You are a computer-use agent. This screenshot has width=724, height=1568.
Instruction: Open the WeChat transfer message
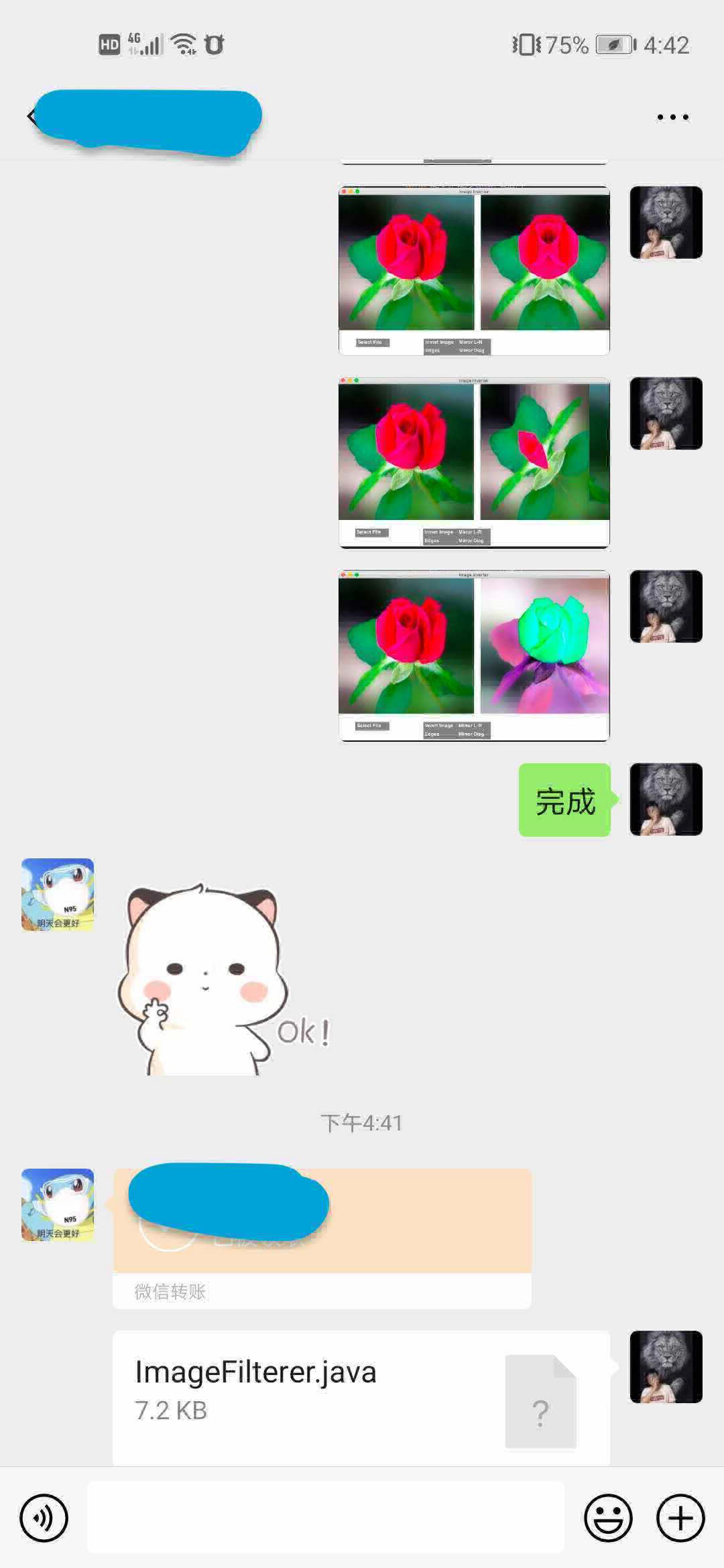pos(322,1237)
